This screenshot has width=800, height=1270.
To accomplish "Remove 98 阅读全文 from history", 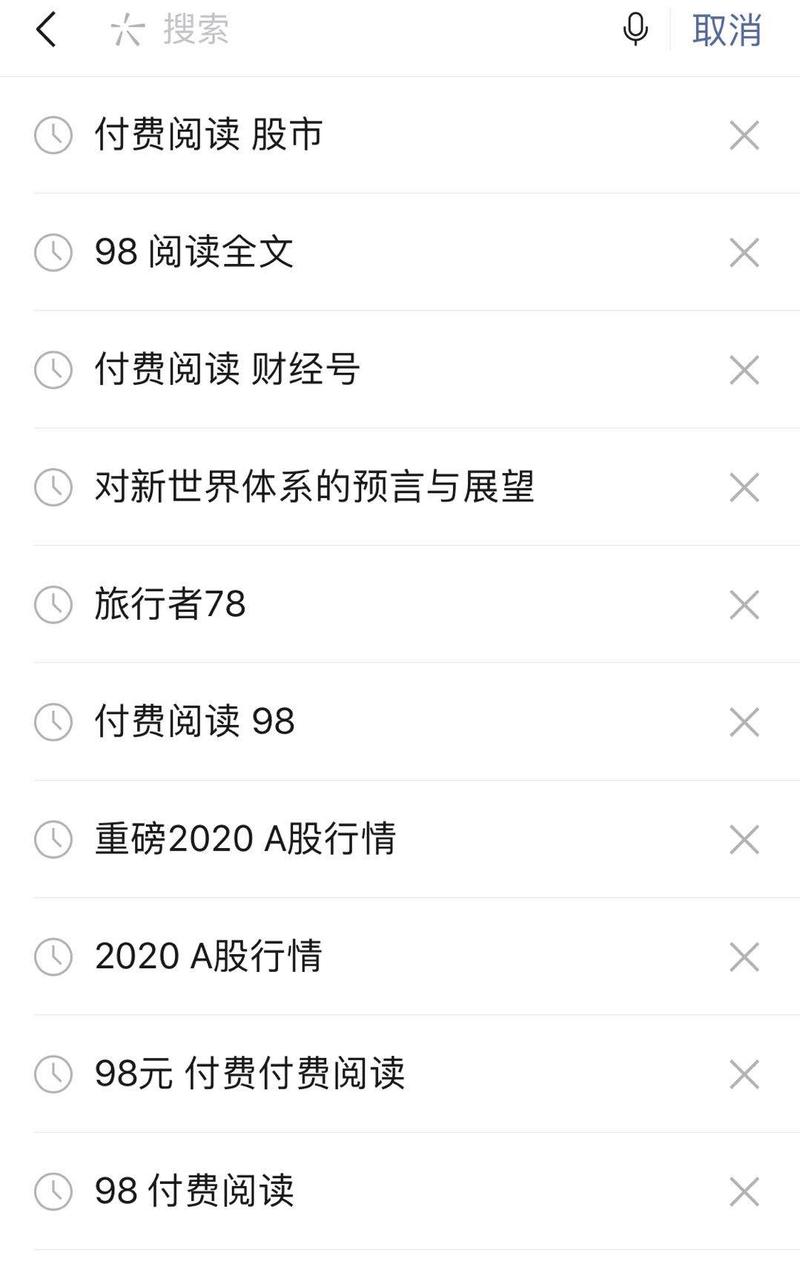I will pyautogui.click(x=744, y=252).
